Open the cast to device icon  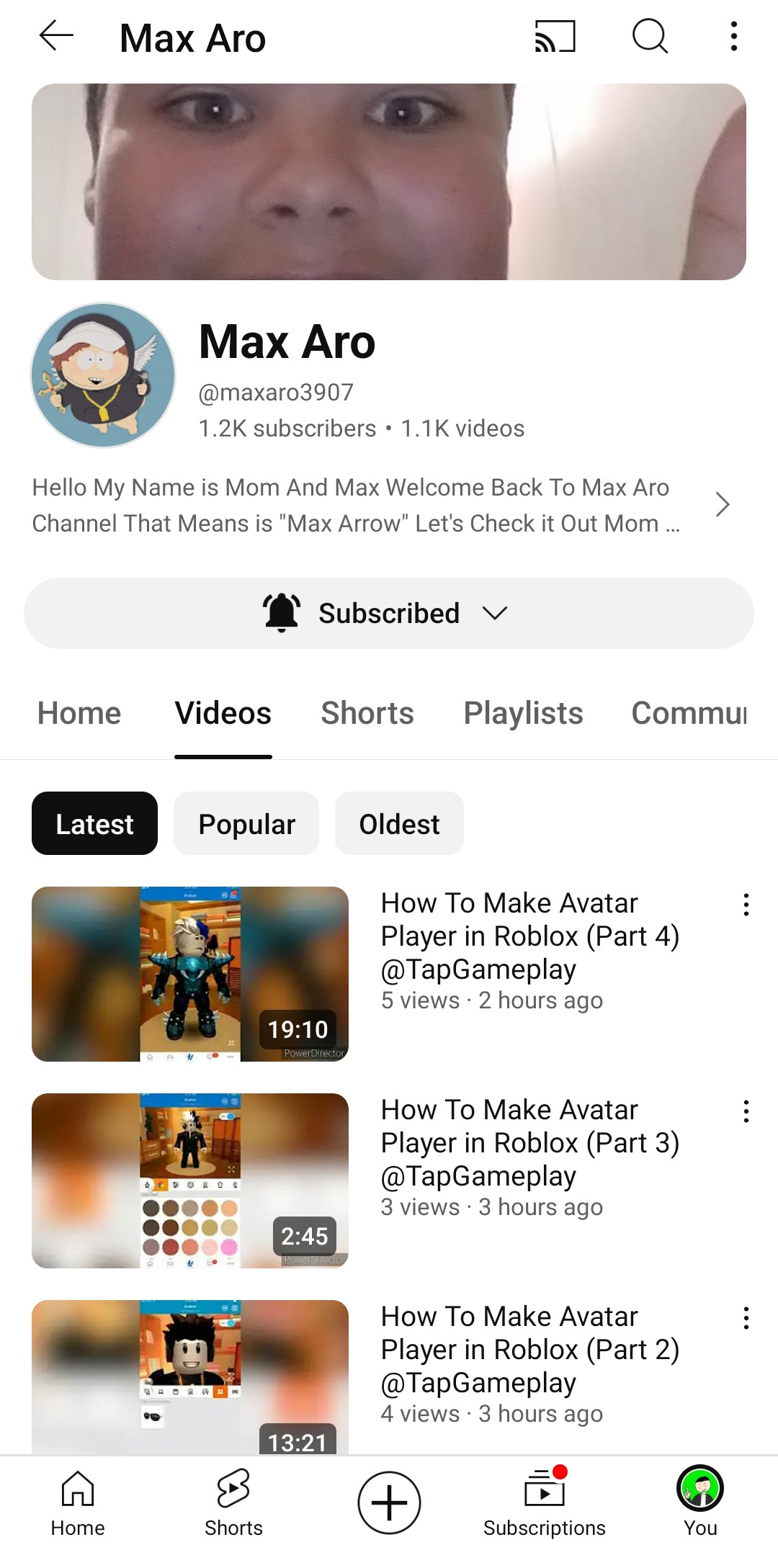point(555,36)
